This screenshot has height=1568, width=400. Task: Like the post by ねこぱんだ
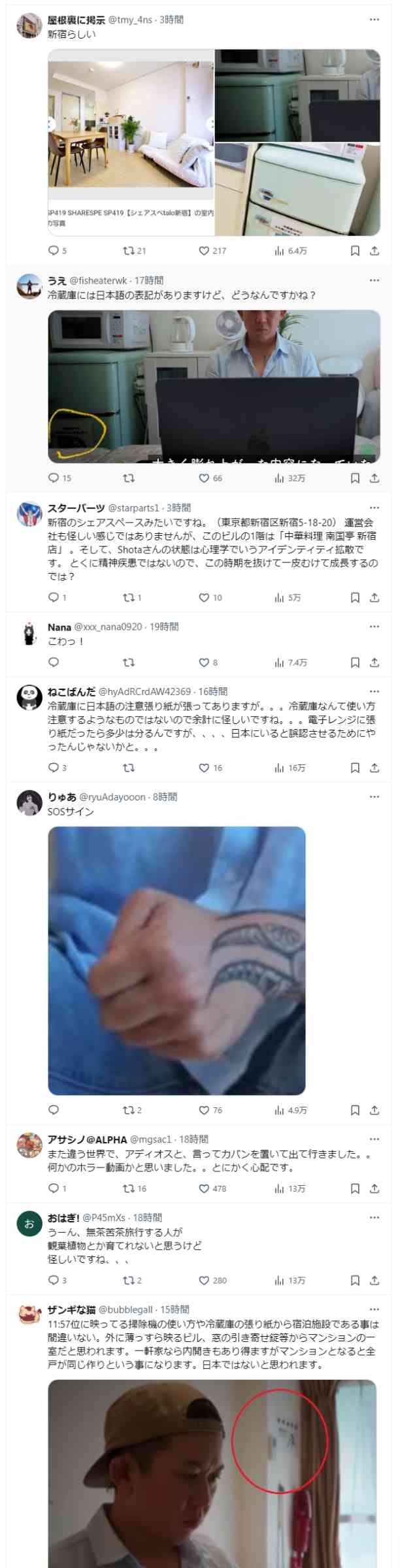point(204,768)
